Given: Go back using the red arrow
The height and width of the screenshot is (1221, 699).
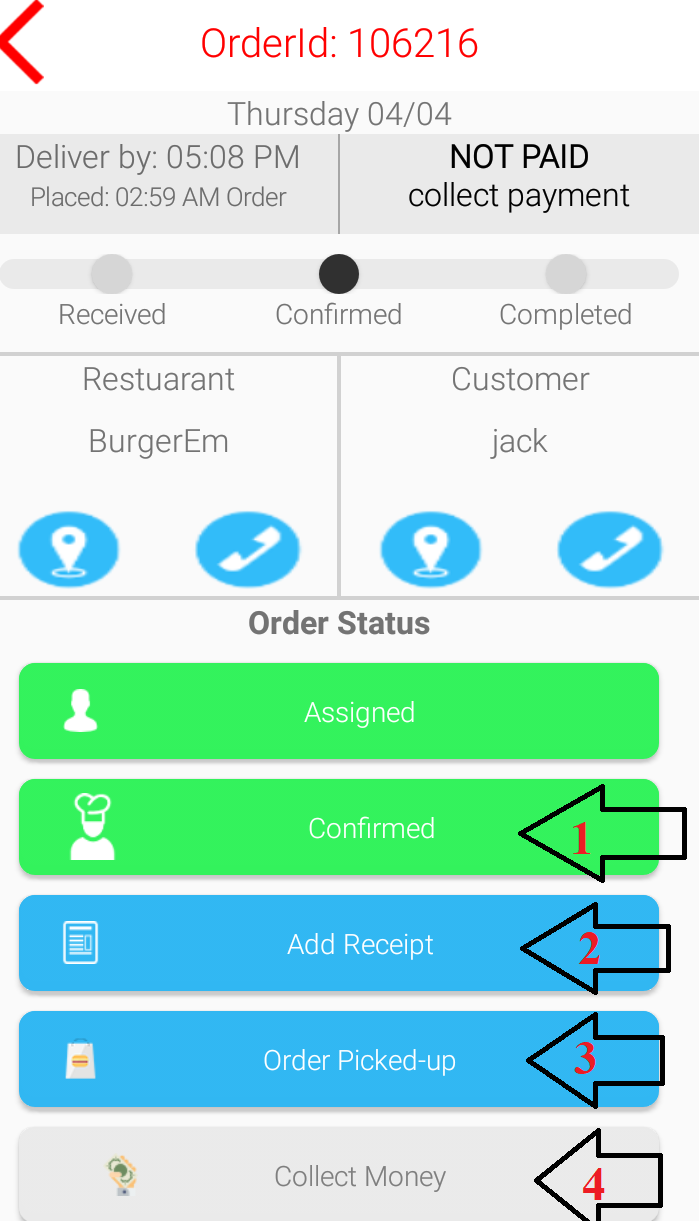Looking at the screenshot, I should coord(24,42).
